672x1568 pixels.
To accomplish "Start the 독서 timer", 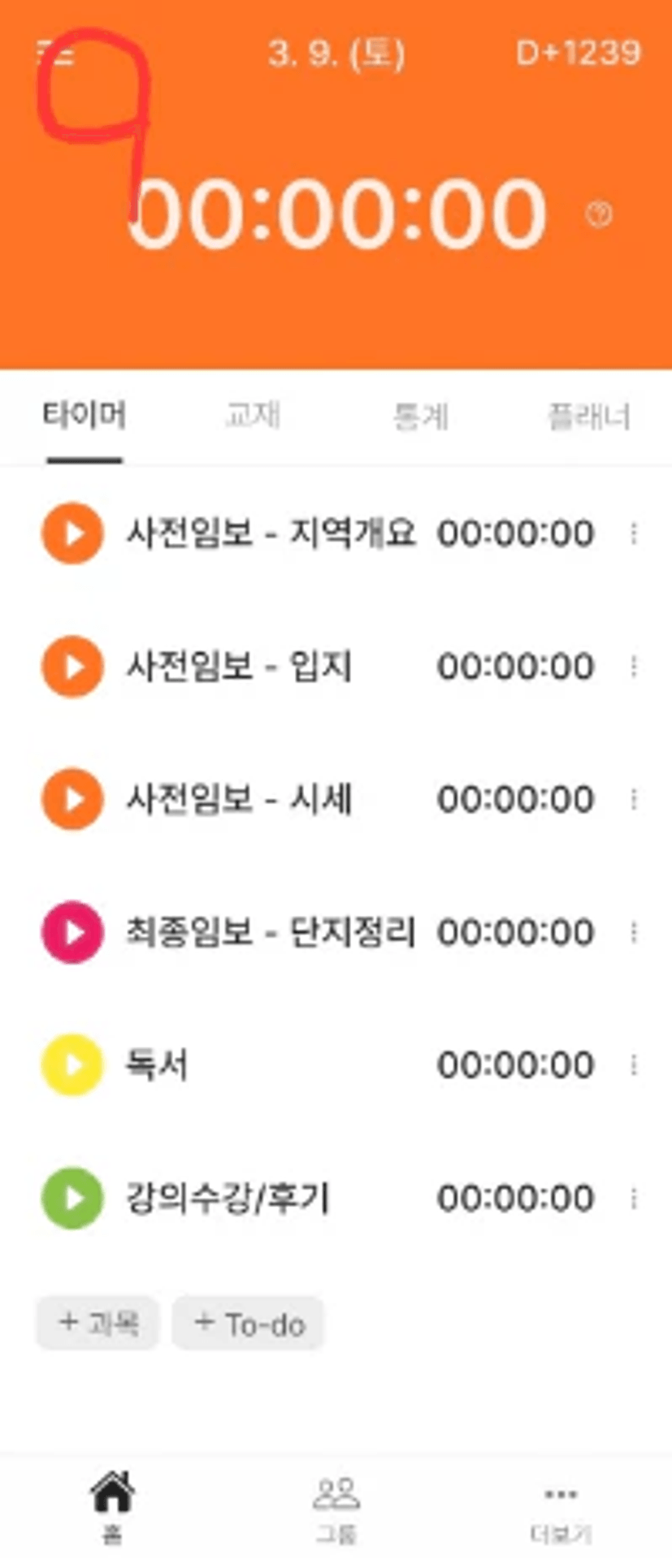I will point(72,1065).
